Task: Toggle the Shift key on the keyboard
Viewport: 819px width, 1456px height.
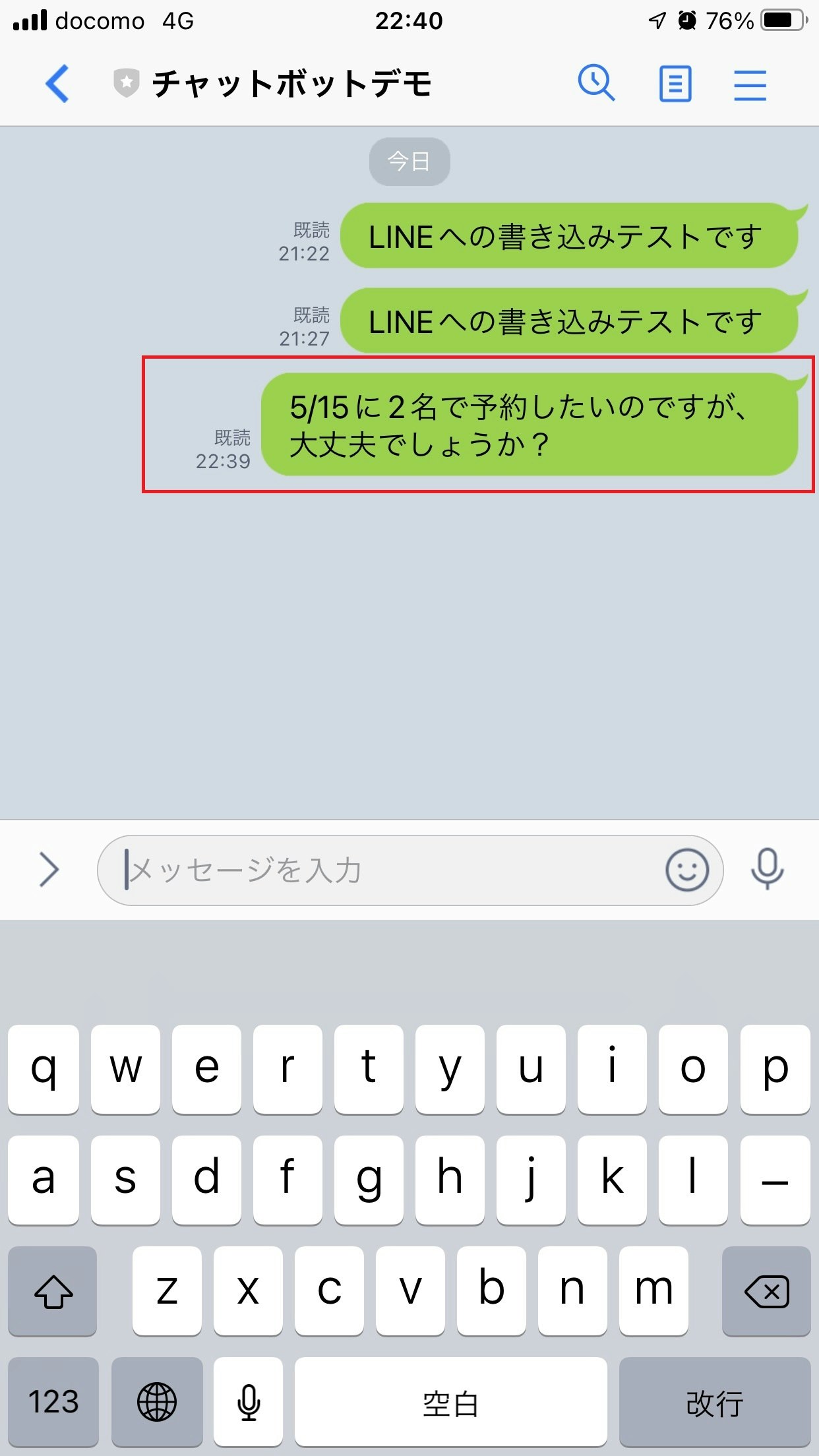Action: pyautogui.click(x=53, y=1291)
